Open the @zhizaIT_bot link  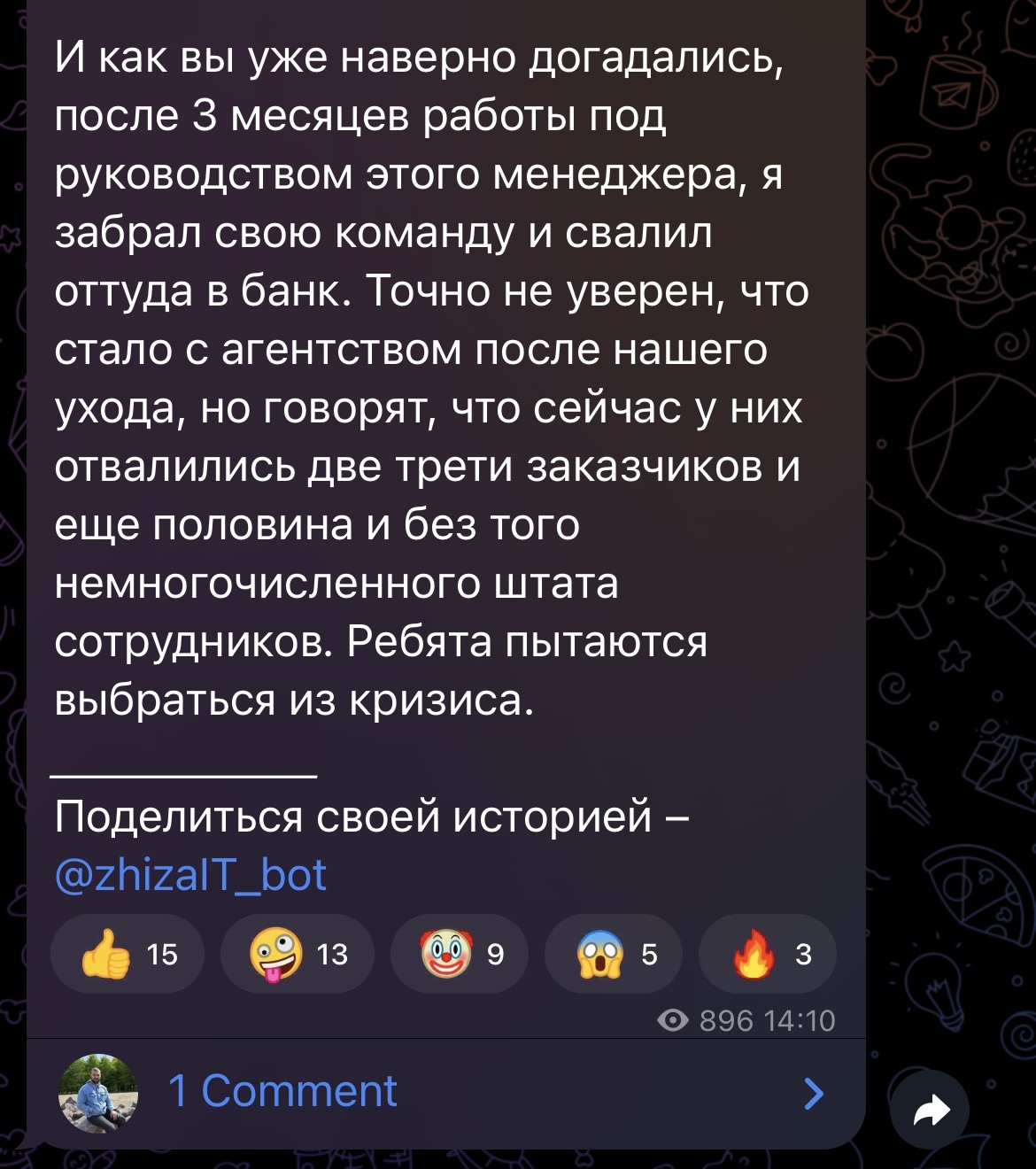point(190,875)
